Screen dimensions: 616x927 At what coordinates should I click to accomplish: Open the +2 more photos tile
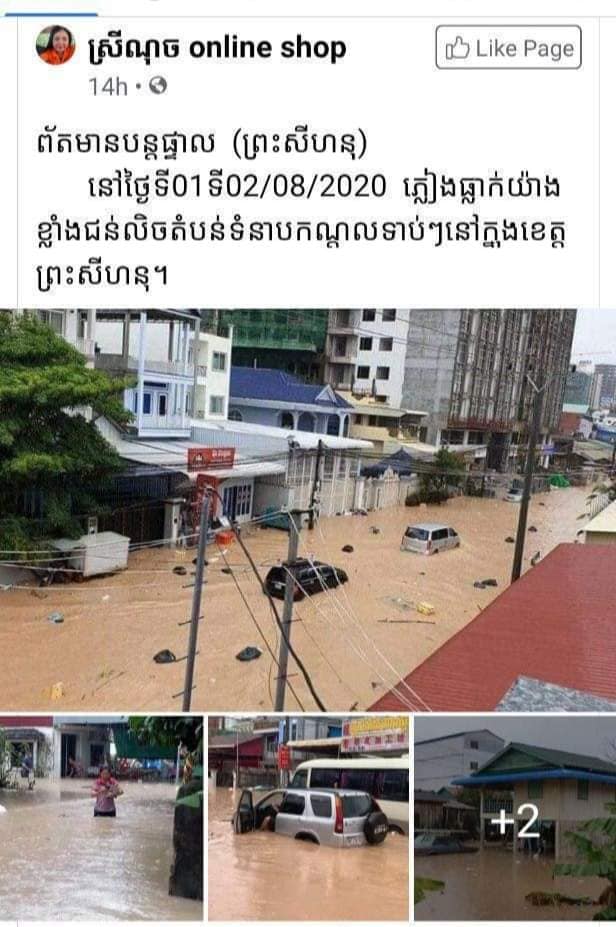coord(515,818)
